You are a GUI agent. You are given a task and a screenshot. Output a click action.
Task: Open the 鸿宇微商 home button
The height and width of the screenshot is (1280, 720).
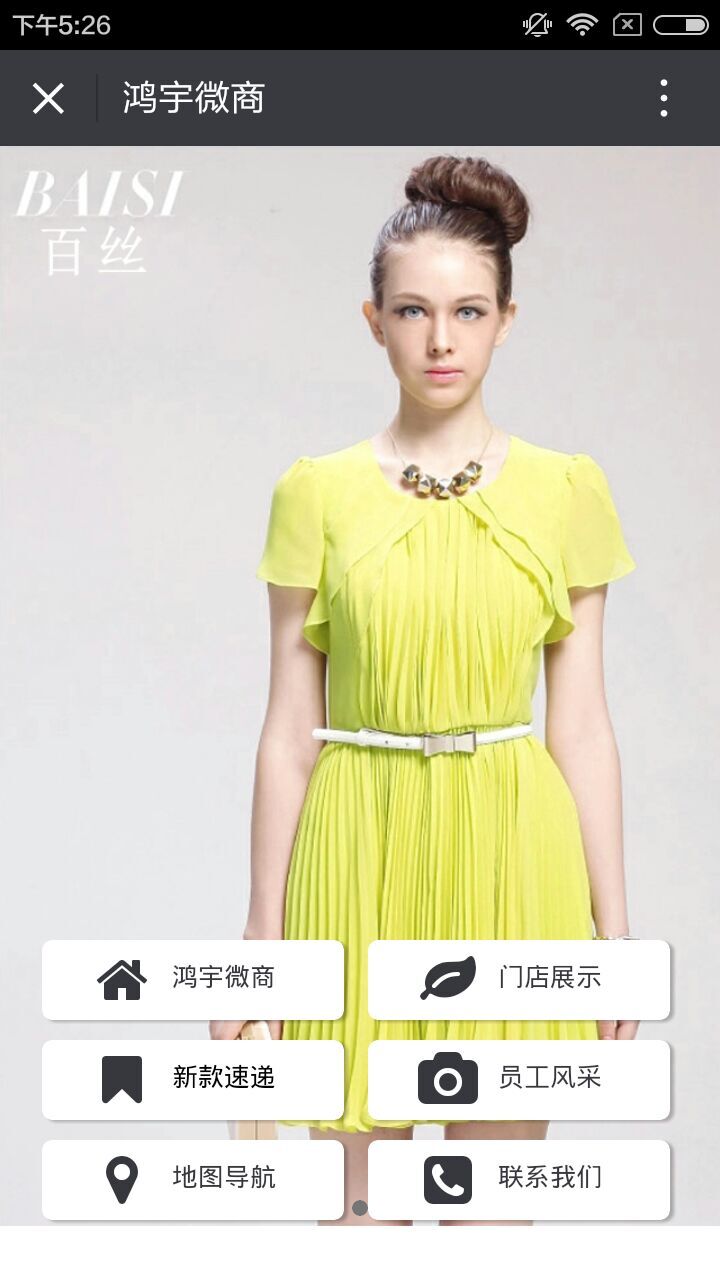coord(193,979)
